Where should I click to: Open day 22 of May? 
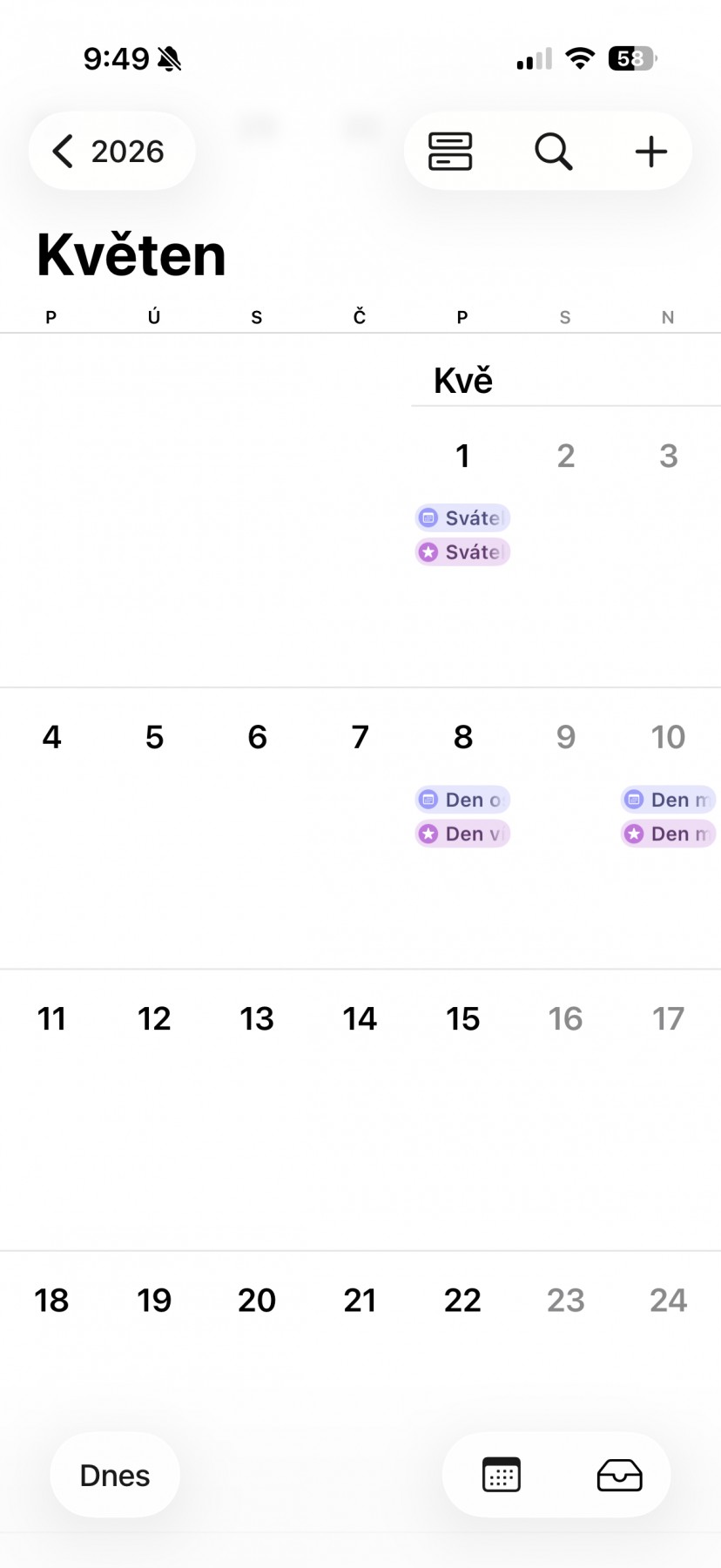tap(462, 1301)
